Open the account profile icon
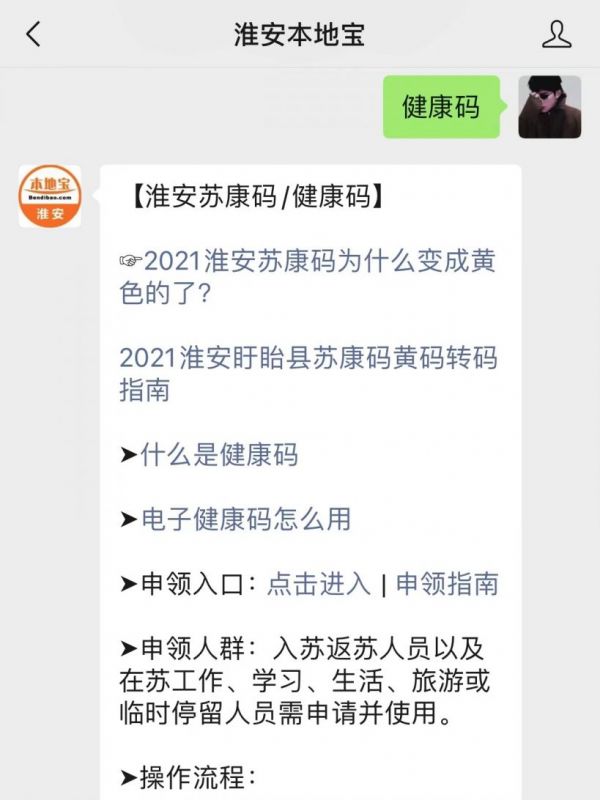The height and width of the screenshot is (800, 600). [x=556, y=35]
